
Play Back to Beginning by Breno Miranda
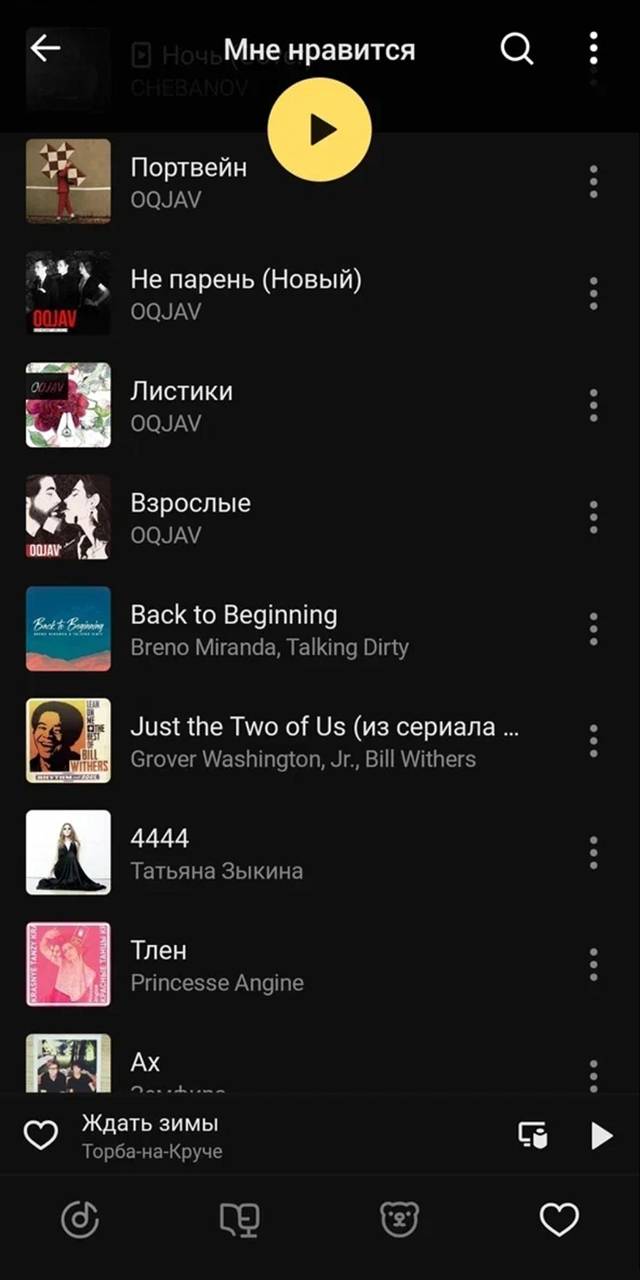[x=300, y=630]
